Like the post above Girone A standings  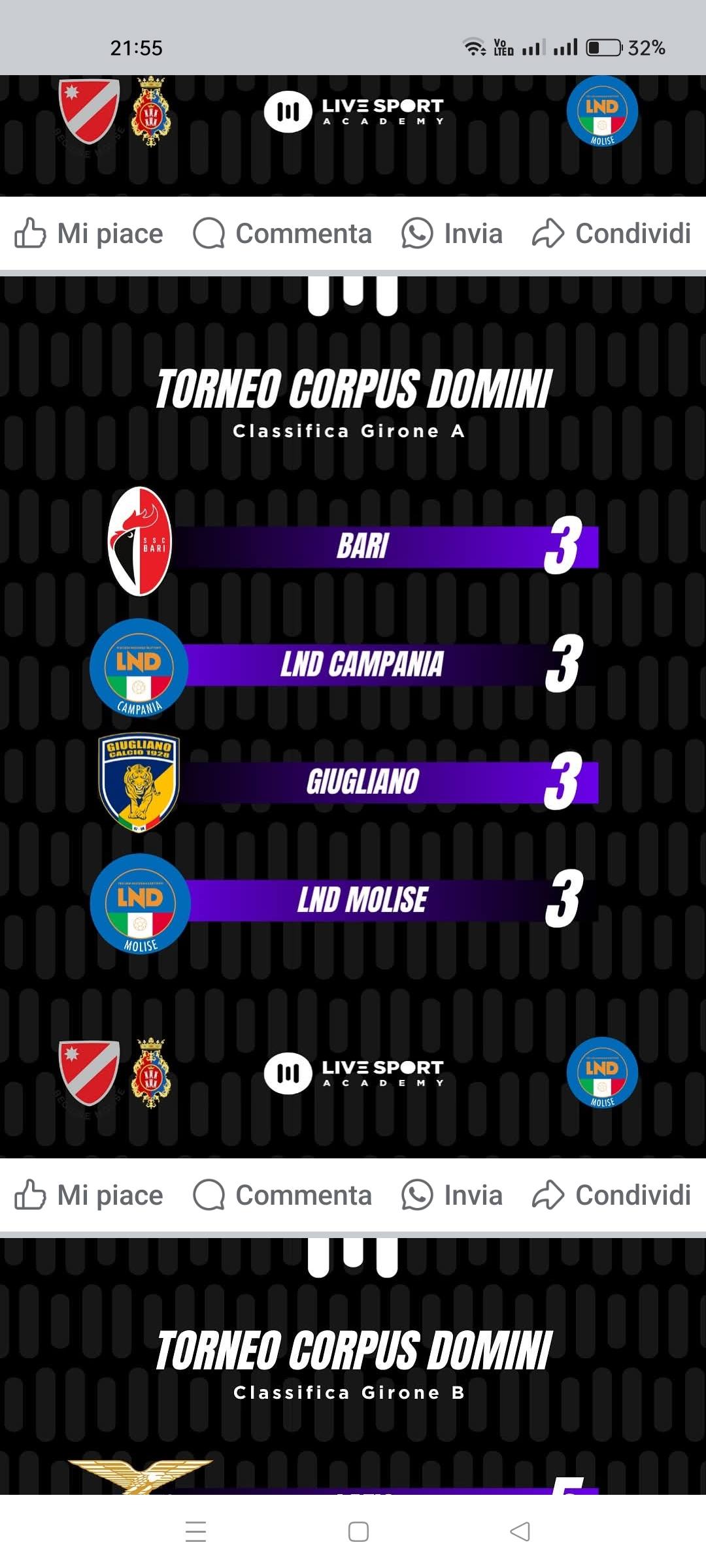click(89, 233)
